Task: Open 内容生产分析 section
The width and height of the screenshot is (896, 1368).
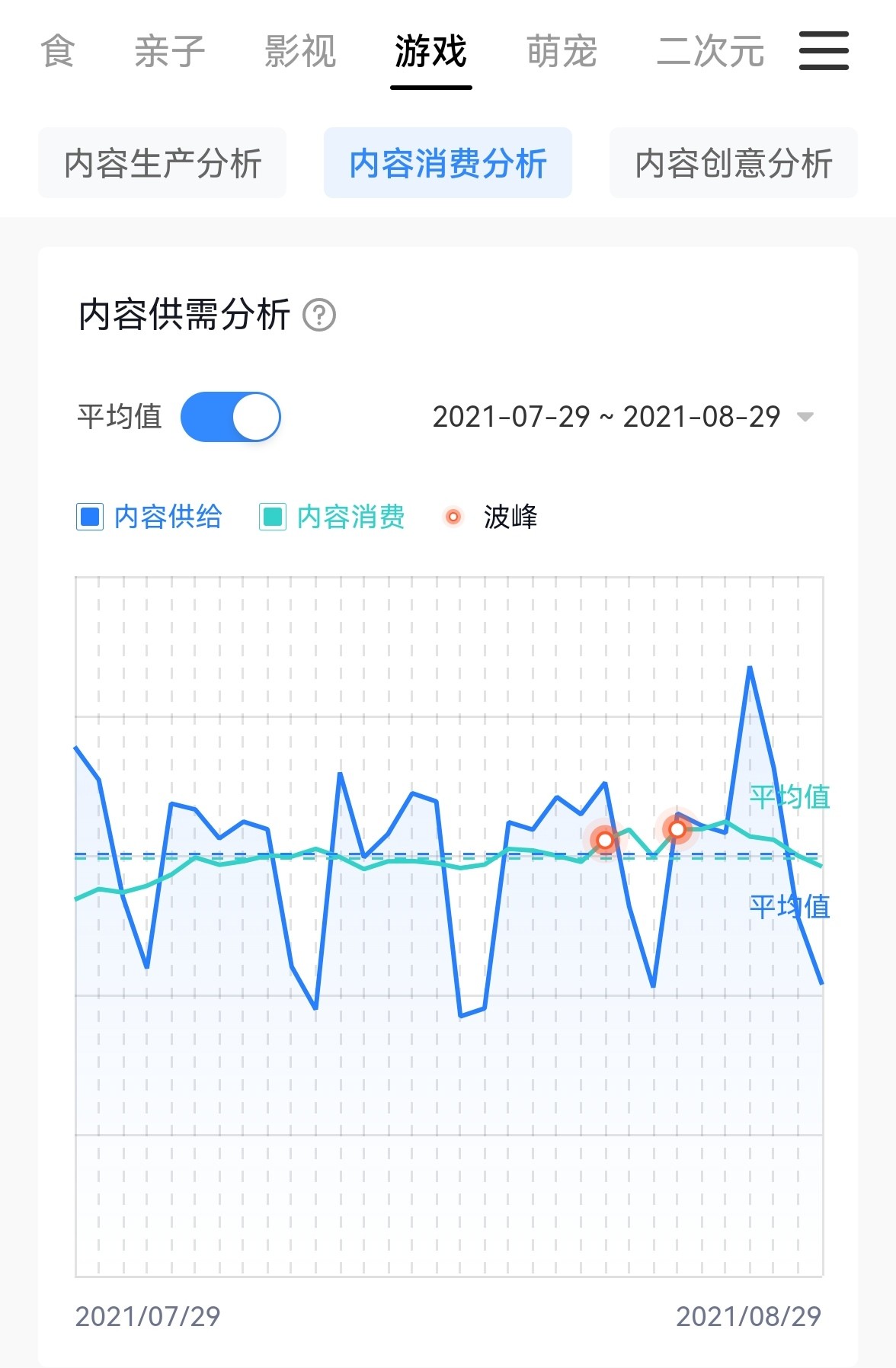Action: tap(162, 163)
